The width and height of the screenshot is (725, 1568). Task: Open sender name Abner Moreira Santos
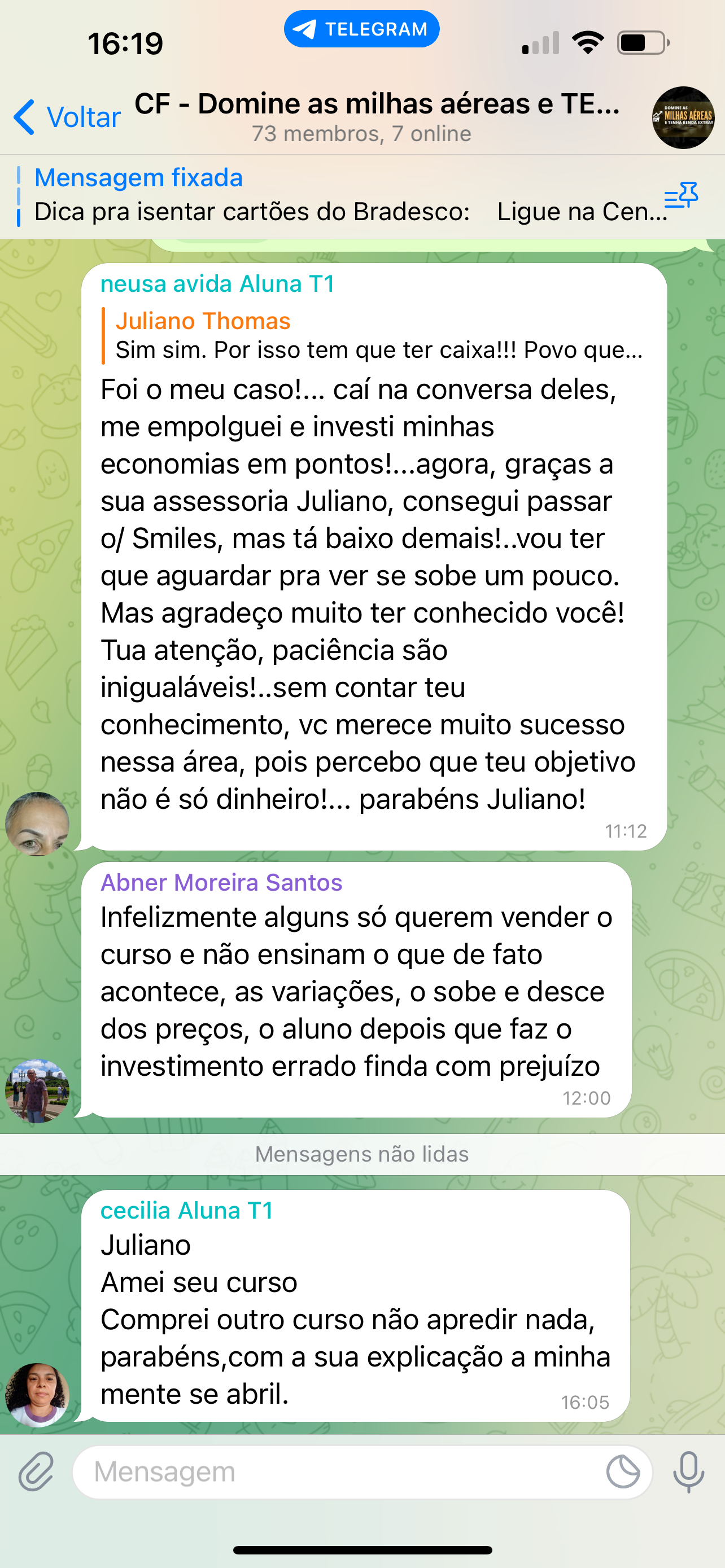221,883
